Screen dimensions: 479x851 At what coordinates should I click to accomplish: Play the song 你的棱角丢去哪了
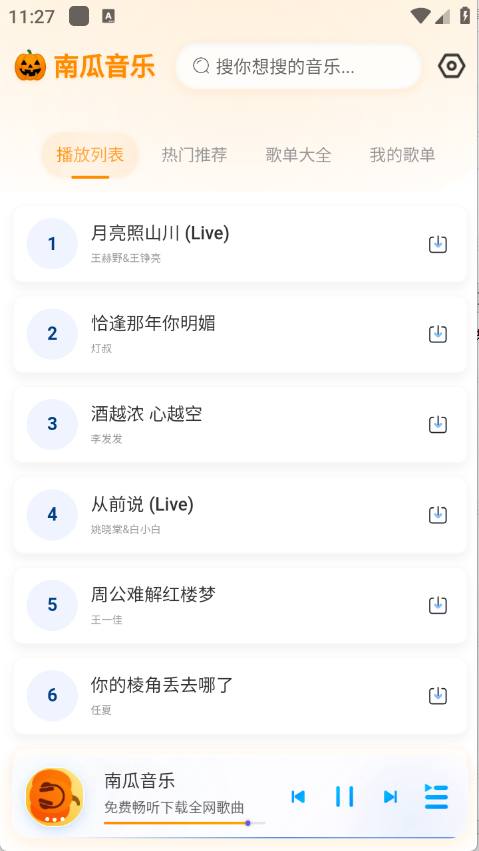(240, 696)
